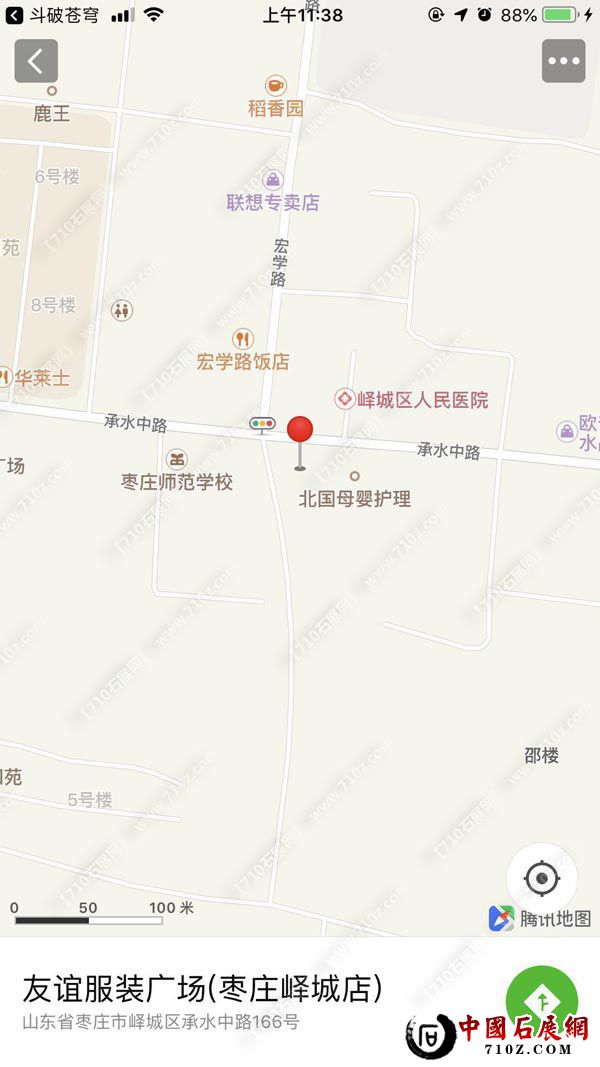Start navigation with the green directions button
The height and width of the screenshot is (1067, 600).
pyautogui.click(x=541, y=998)
